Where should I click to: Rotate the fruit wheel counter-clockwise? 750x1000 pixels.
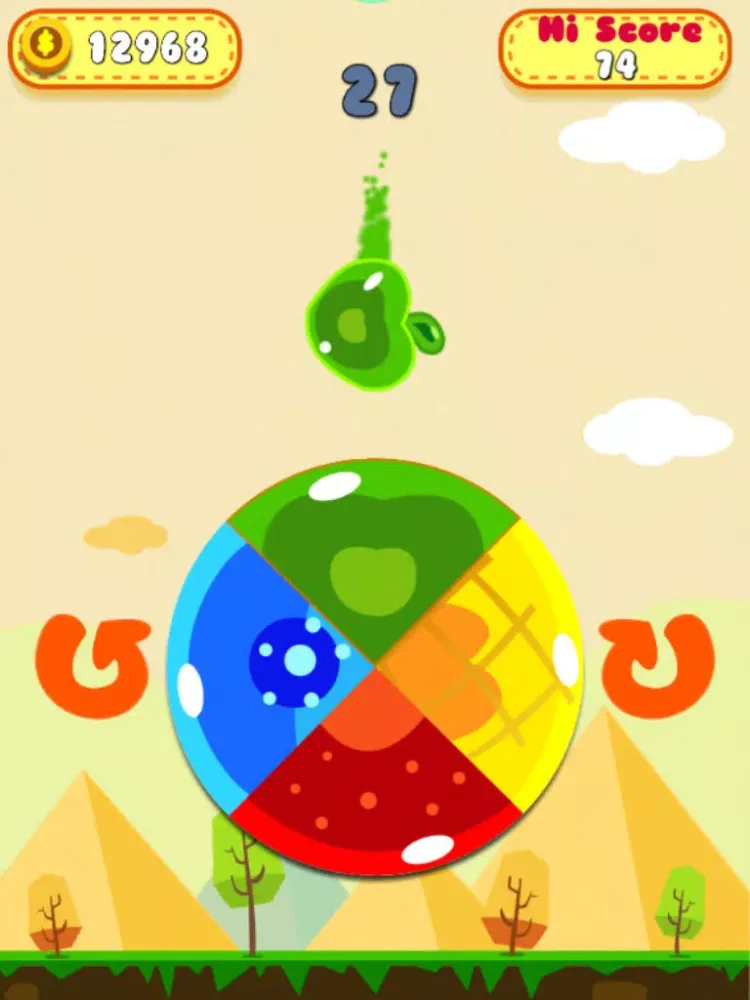92,666
